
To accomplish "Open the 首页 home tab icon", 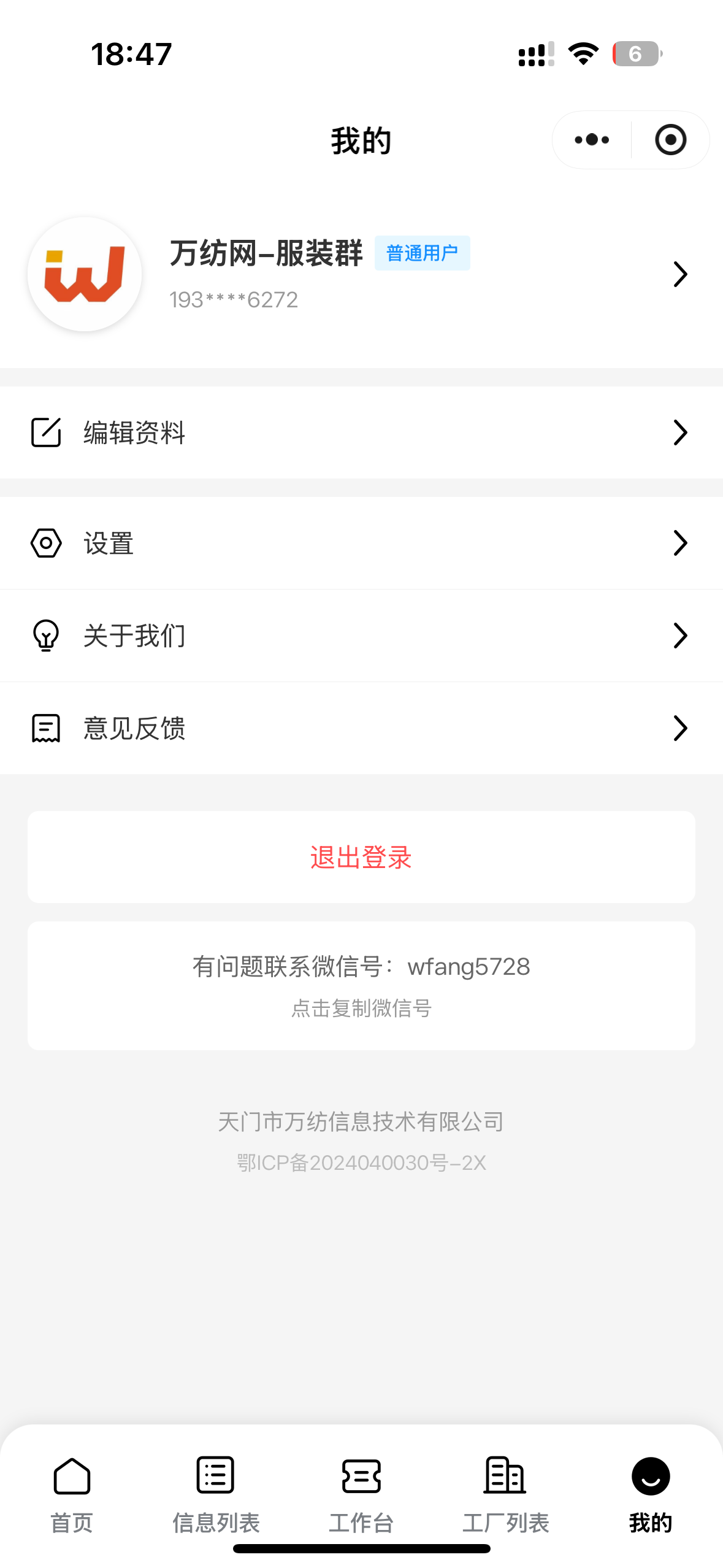I will pyautogui.click(x=72, y=1477).
